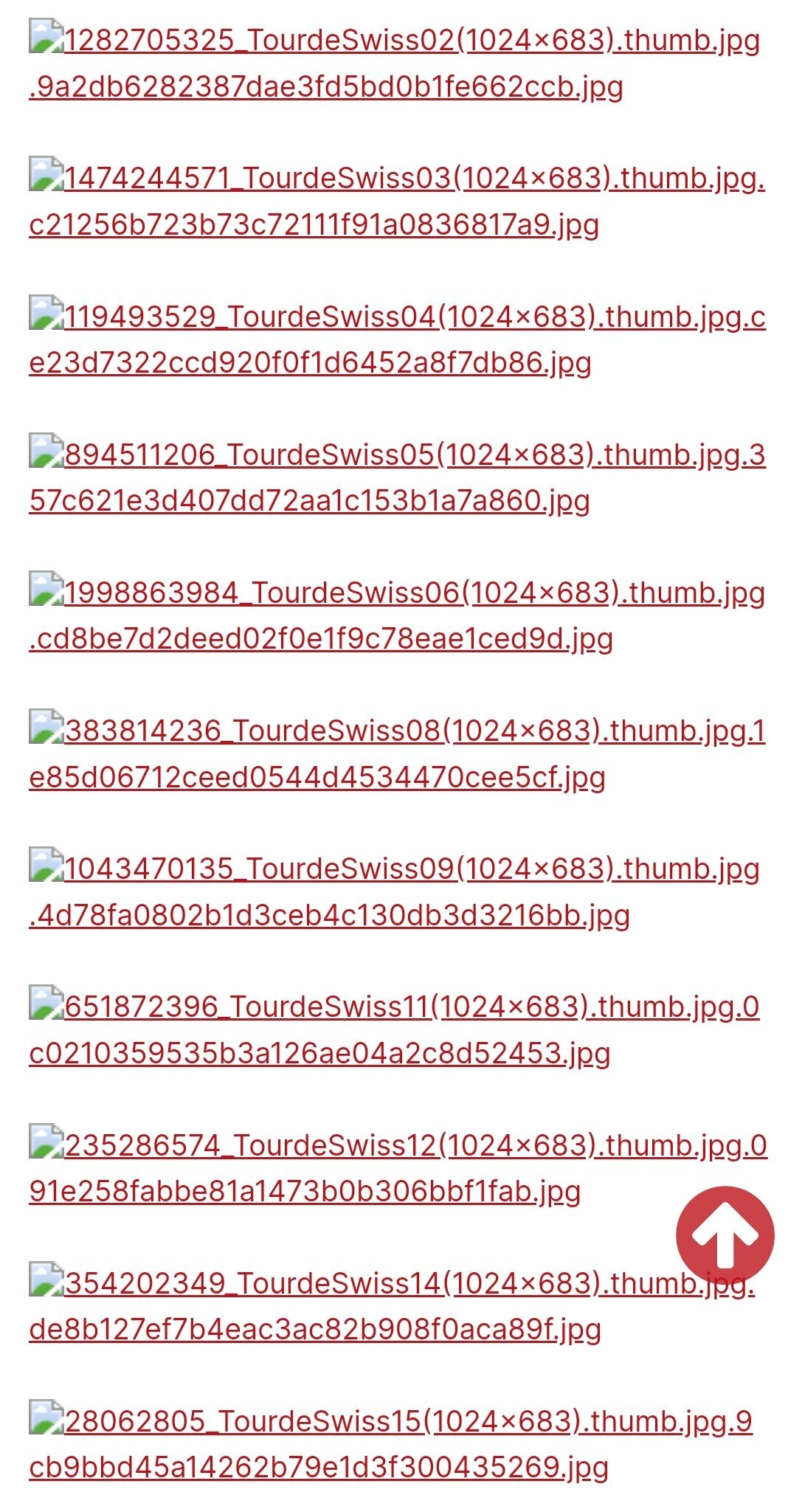
Task: Open the TourdeSwiss04 image link
Action: pos(398,339)
